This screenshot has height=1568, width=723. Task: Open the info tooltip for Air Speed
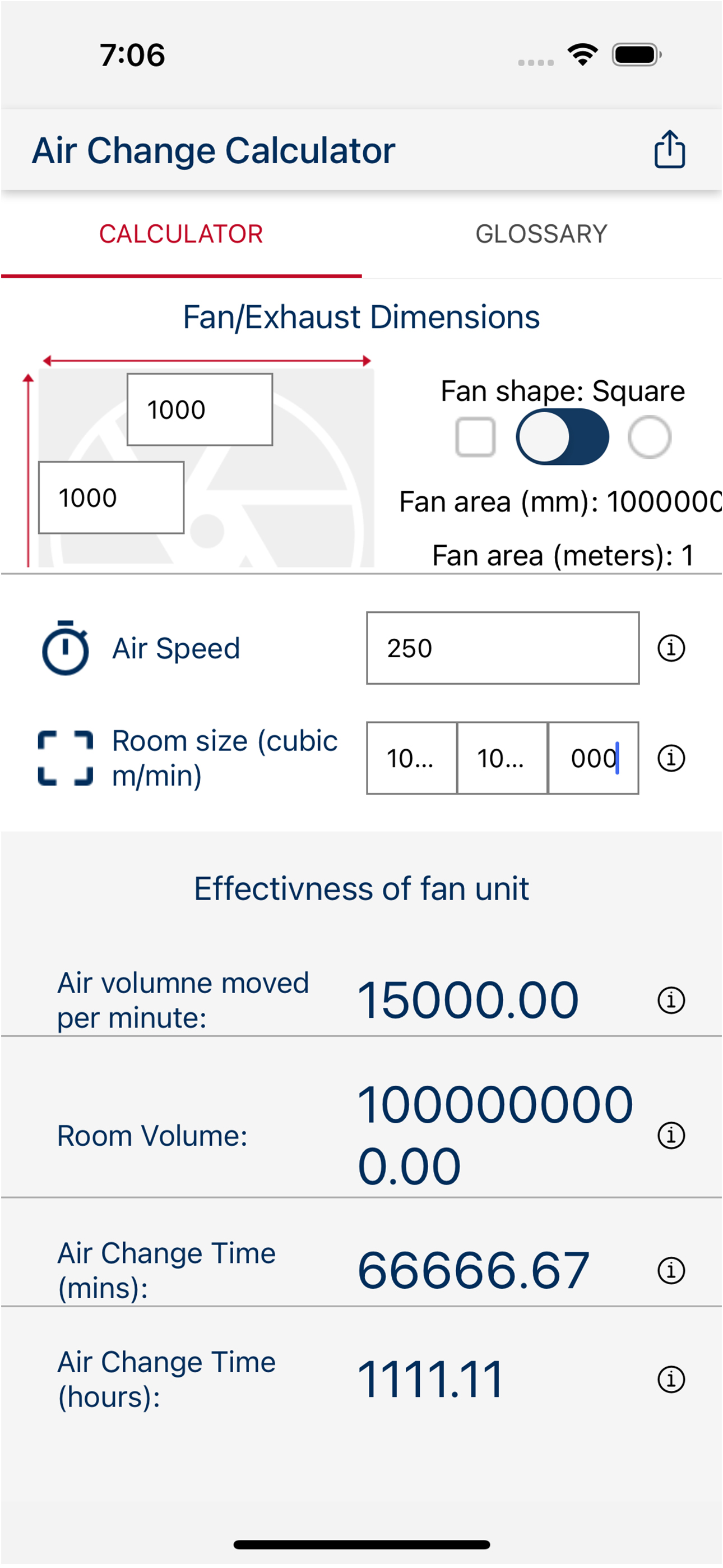(671, 648)
